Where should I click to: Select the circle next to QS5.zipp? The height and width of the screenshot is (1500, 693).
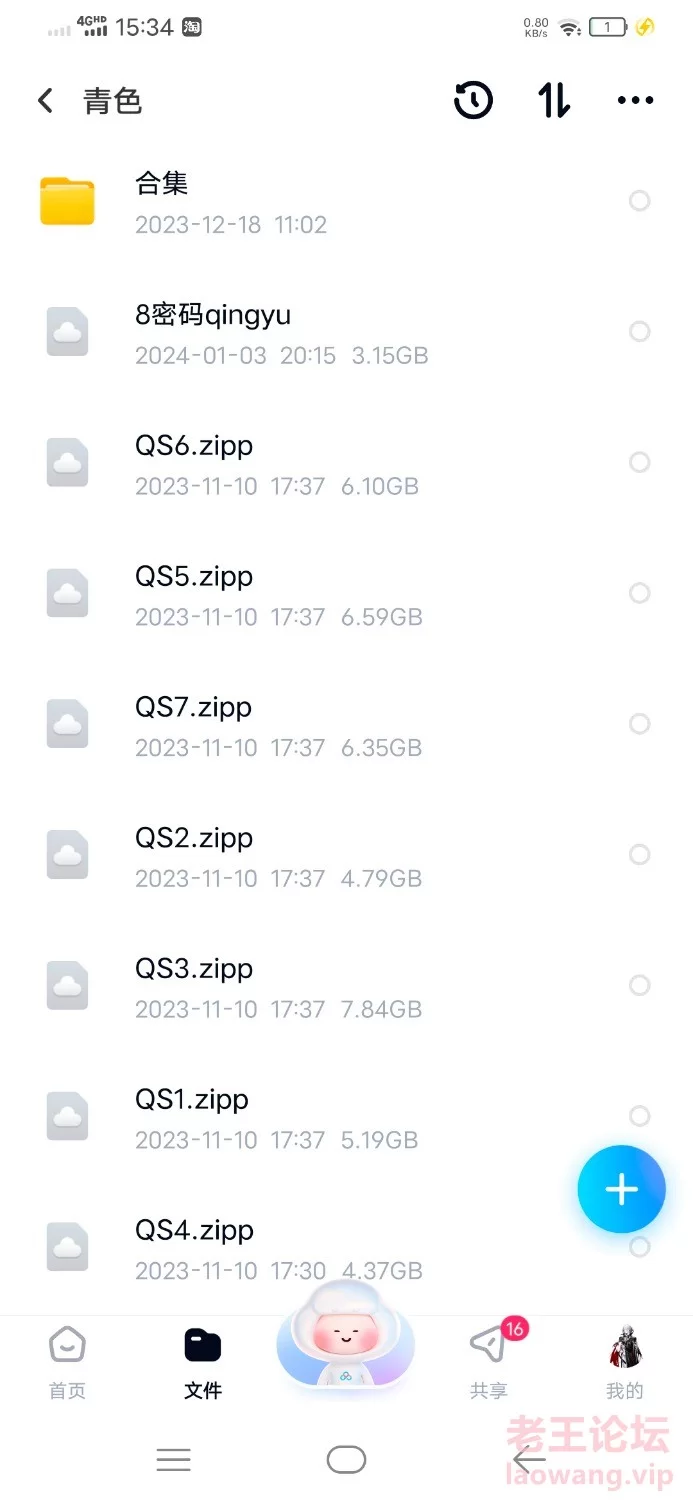[639, 593]
